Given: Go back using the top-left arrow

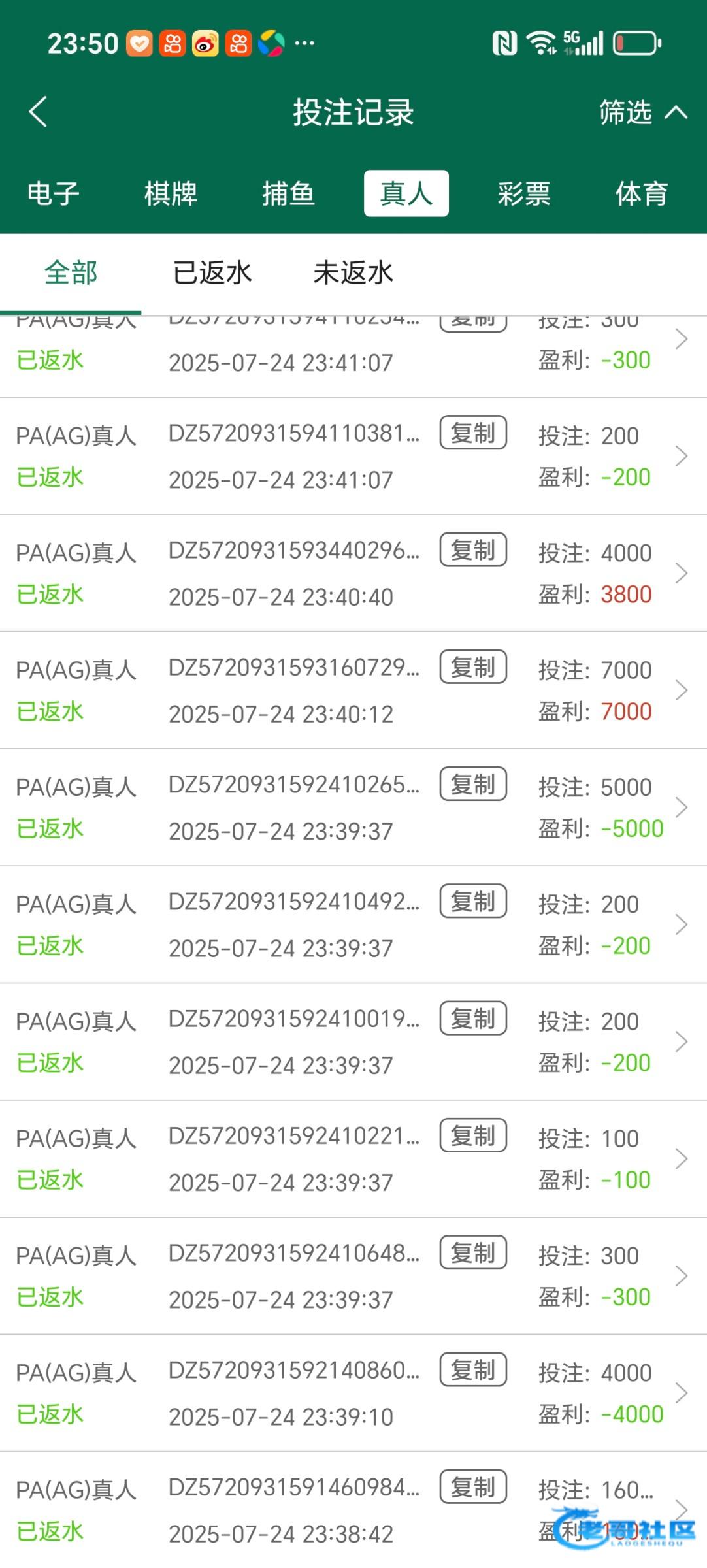Looking at the screenshot, I should coord(39,112).
